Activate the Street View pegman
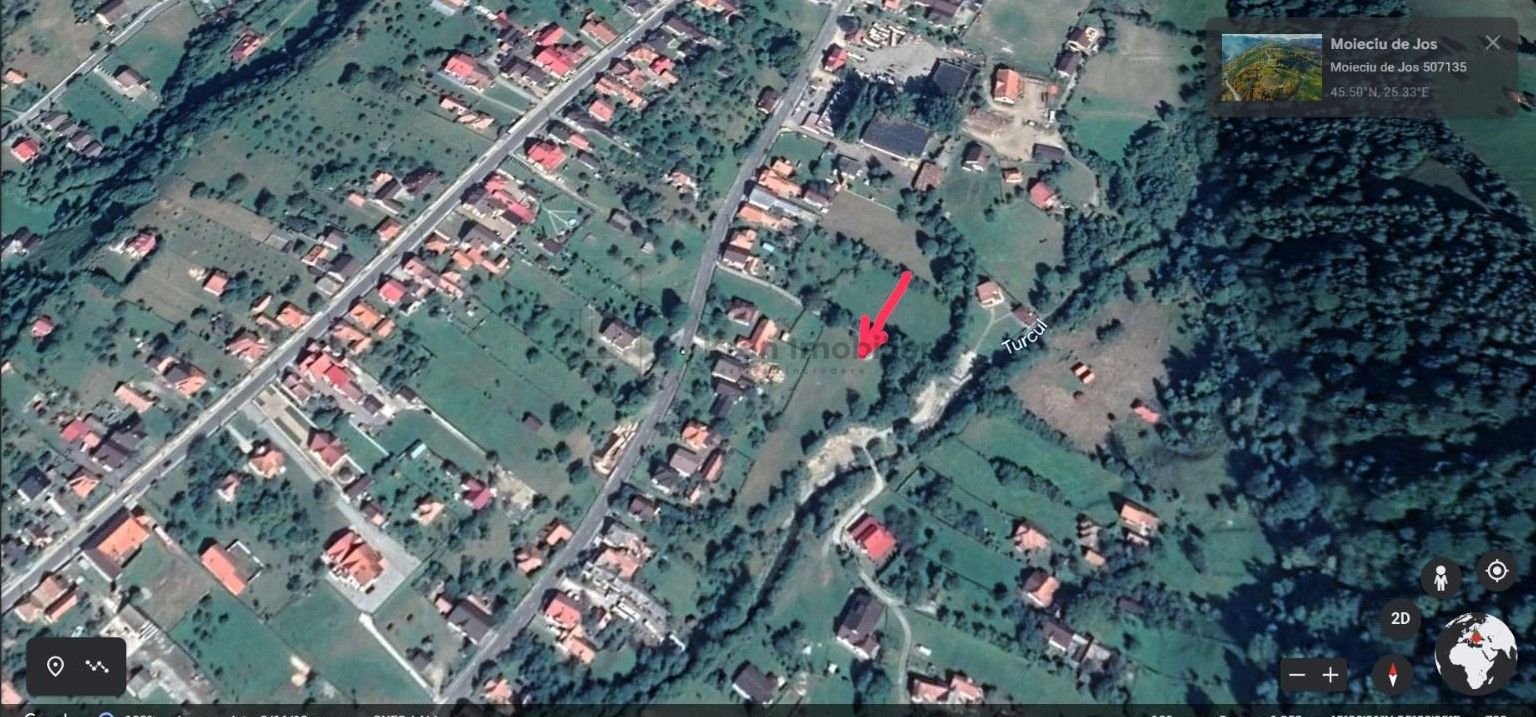This screenshot has height=717, width=1536. (1441, 578)
